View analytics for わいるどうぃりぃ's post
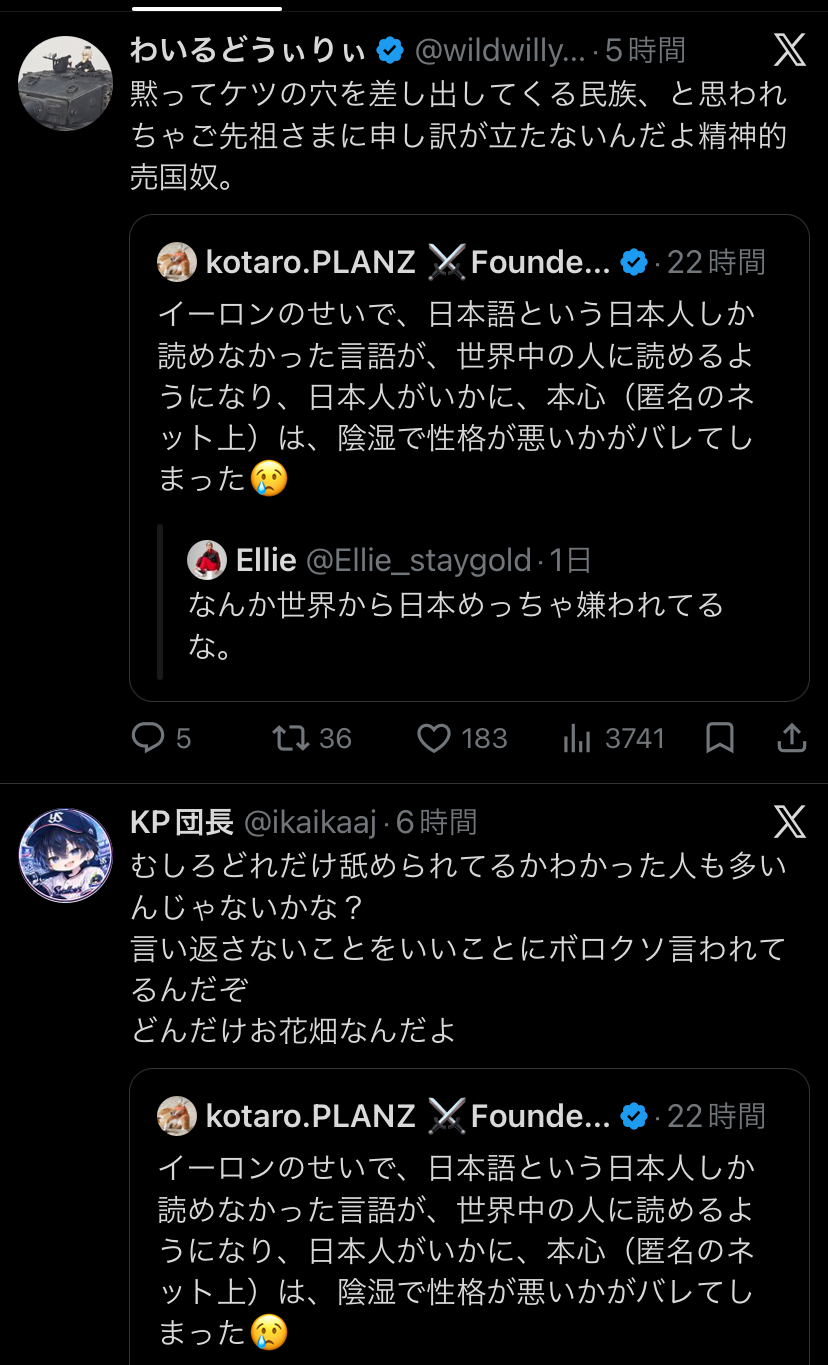The image size is (828, 1365). 613,738
